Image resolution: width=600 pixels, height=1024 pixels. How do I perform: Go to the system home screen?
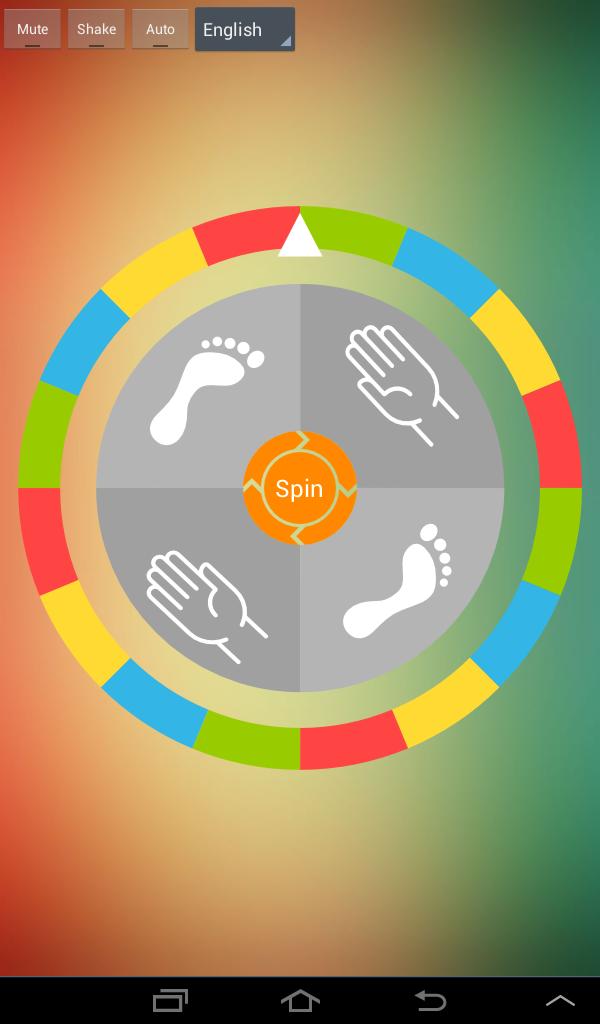[300, 999]
